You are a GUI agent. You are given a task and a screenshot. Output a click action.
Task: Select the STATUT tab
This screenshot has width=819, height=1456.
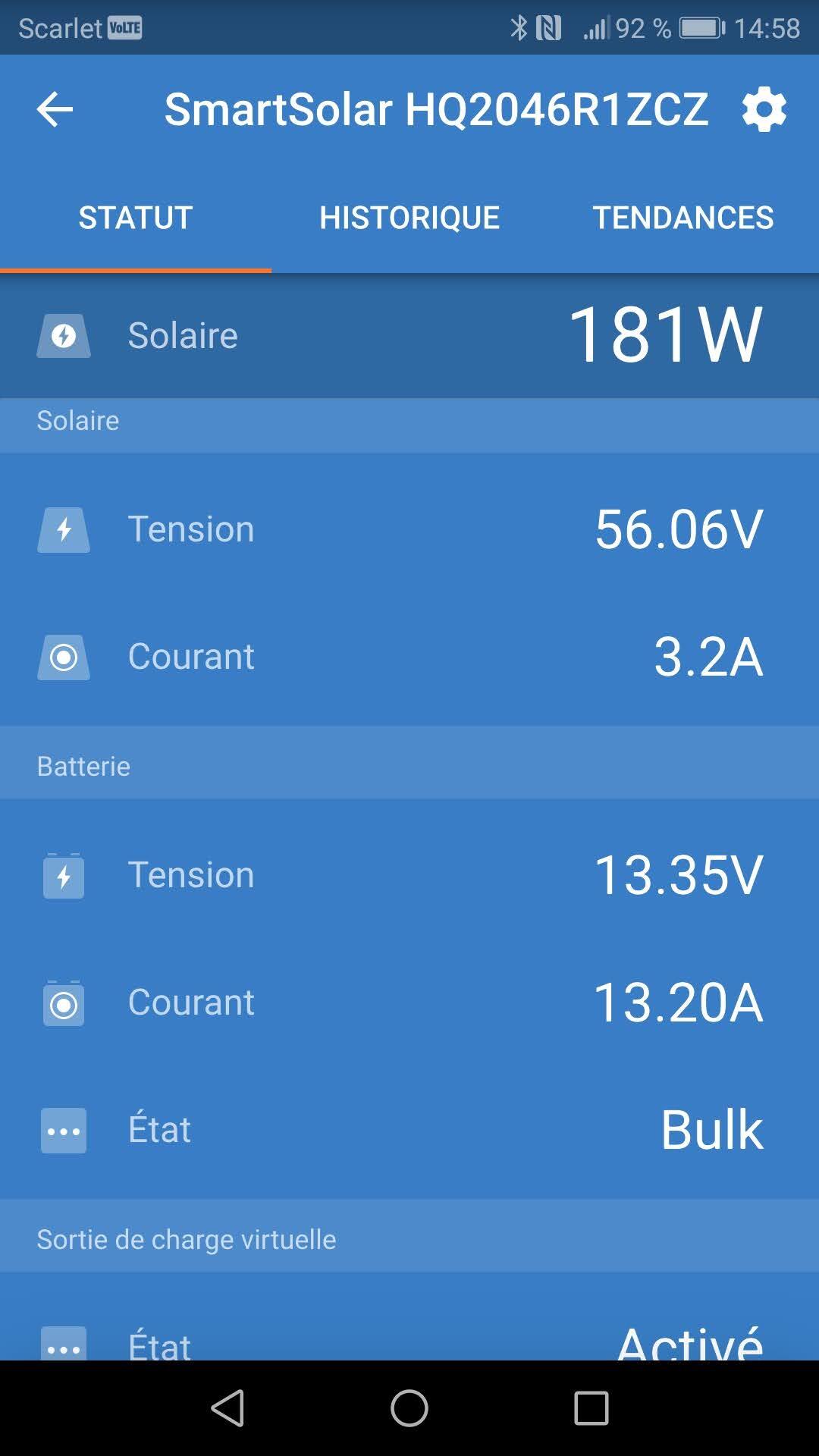pyautogui.click(x=136, y=218)
